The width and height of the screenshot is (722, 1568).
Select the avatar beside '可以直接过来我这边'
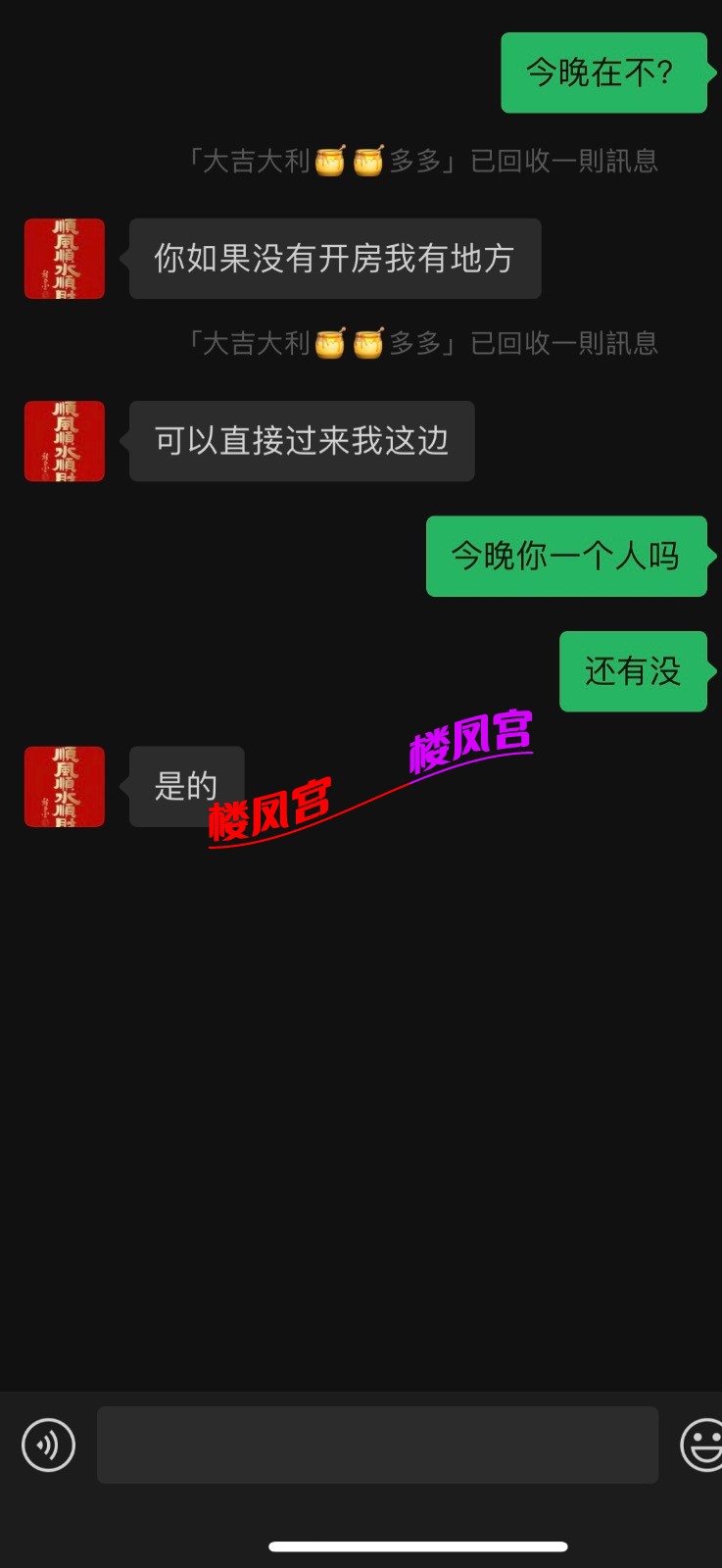[x=64, y=441]
